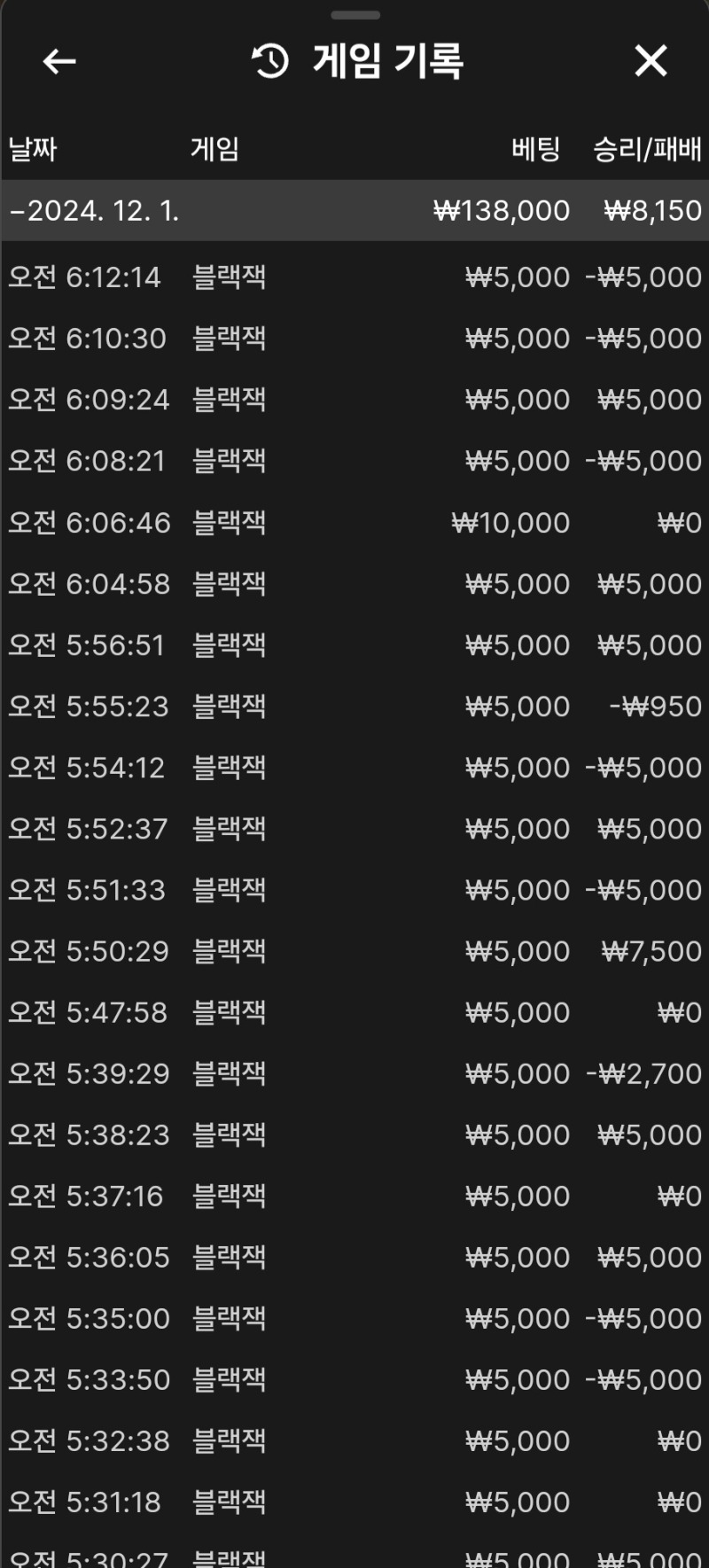Open the 6:06:46 round with ₩10,000 bet
Screen dimensions: 709x1568
pos(354,523)
